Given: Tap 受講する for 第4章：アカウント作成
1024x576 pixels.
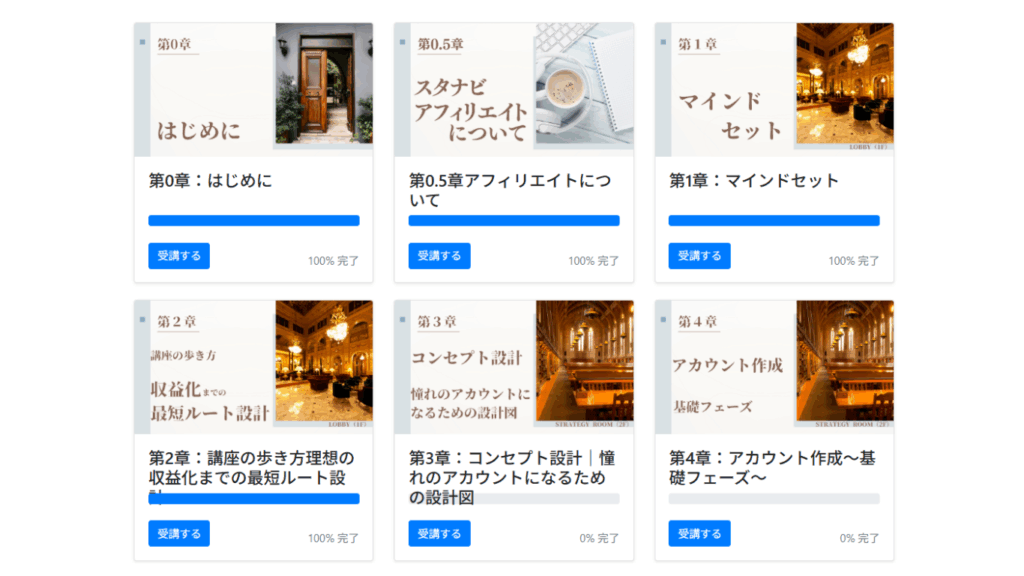Looking at the screenshot, I should 699,534.
